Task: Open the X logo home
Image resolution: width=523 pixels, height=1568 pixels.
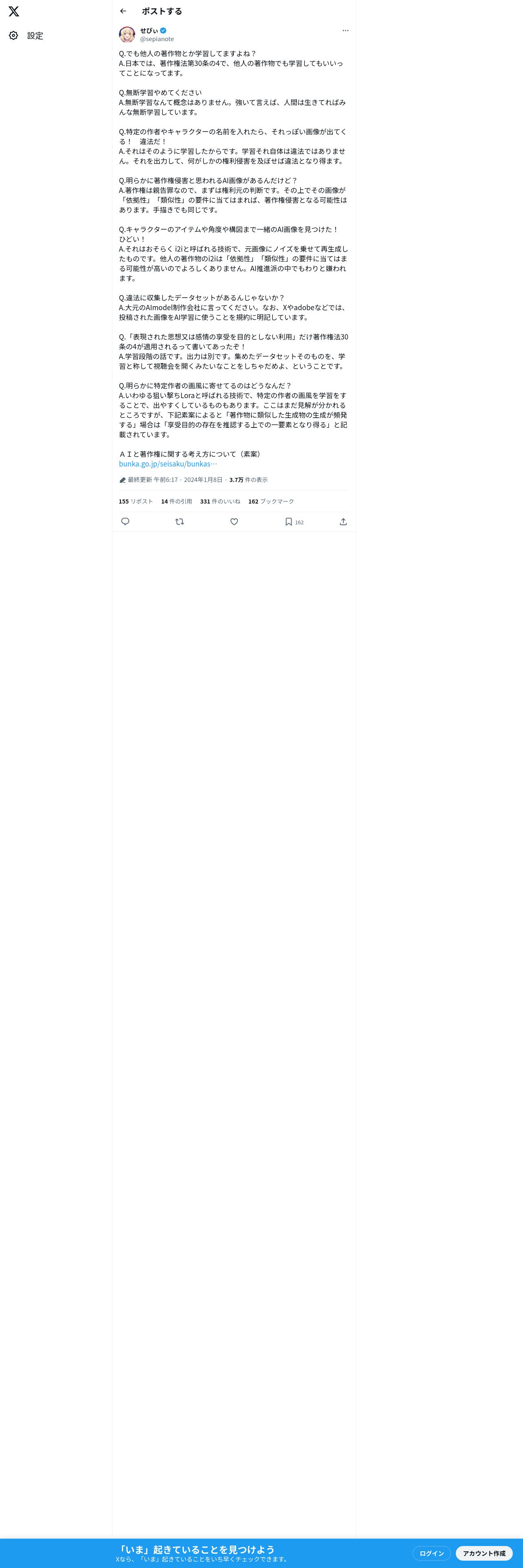Action: [x=14, y=11]
